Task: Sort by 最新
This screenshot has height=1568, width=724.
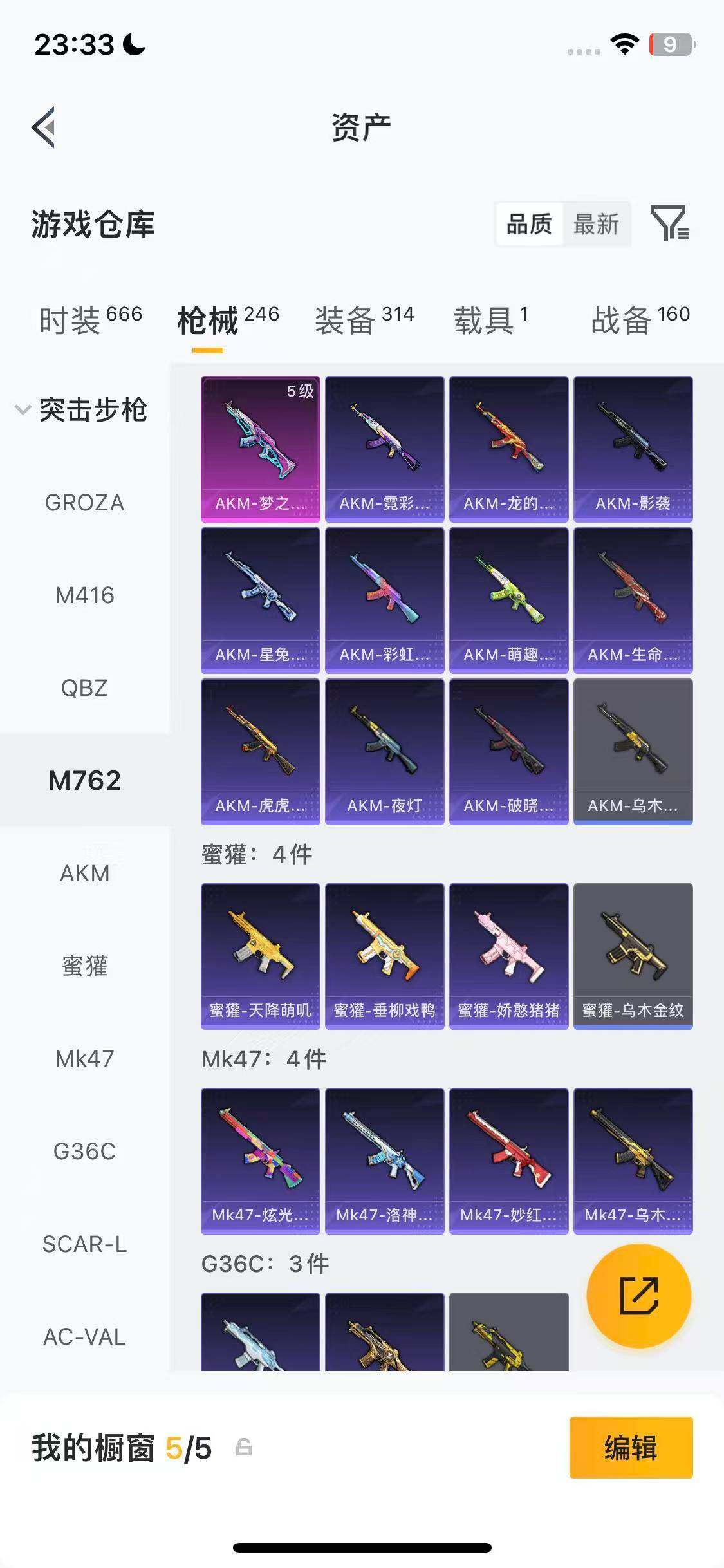Action: [596, 224]
